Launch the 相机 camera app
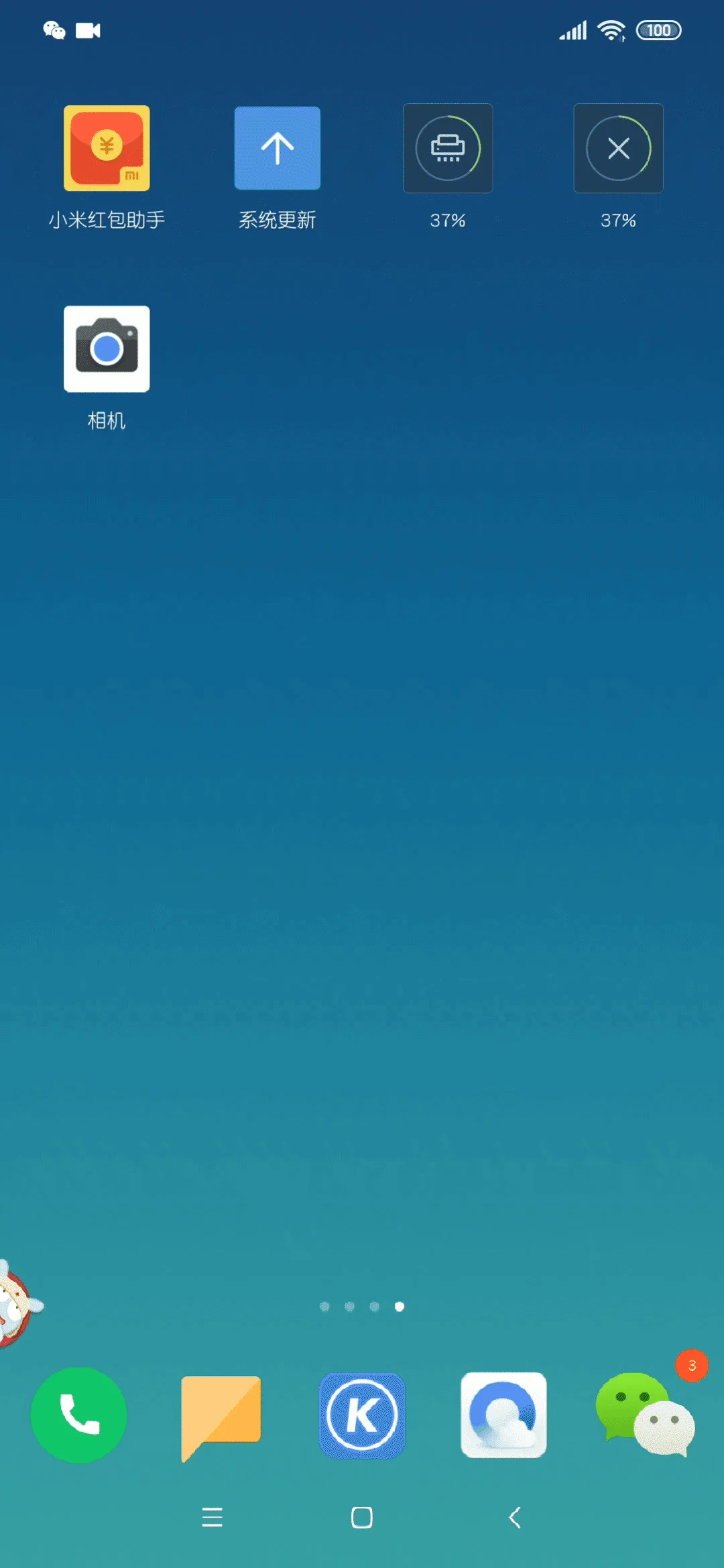The image size is (724, 1568). (107, 348)
